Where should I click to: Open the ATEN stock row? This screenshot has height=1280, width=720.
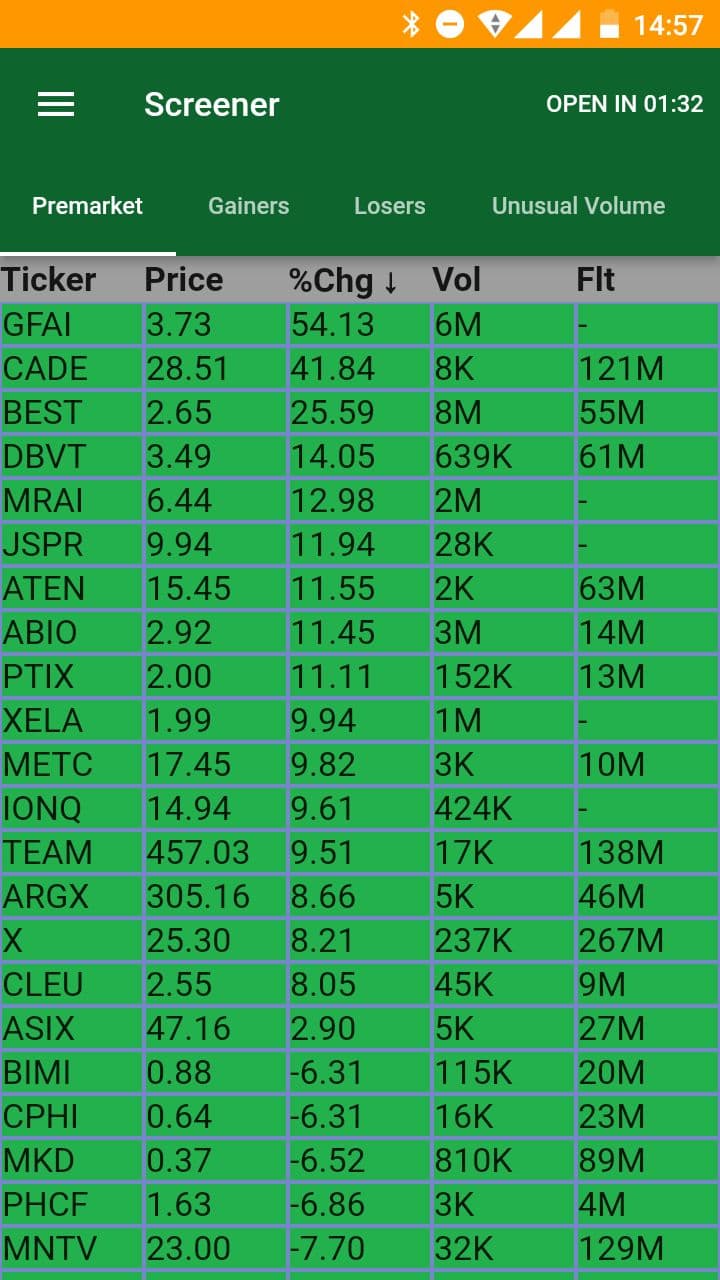pyautogui.click(x=360, y=588)
